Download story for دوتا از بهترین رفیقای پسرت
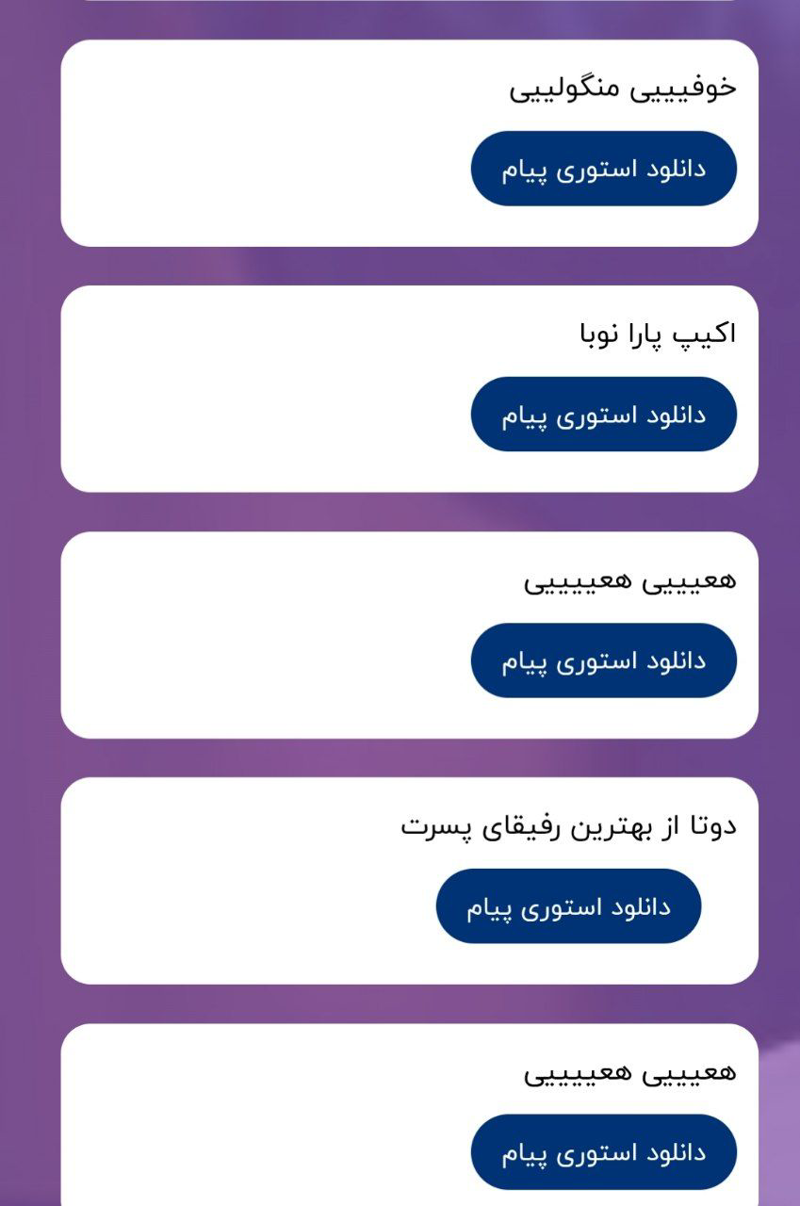Screen dimensions: 800x1206 click(568, 907)
